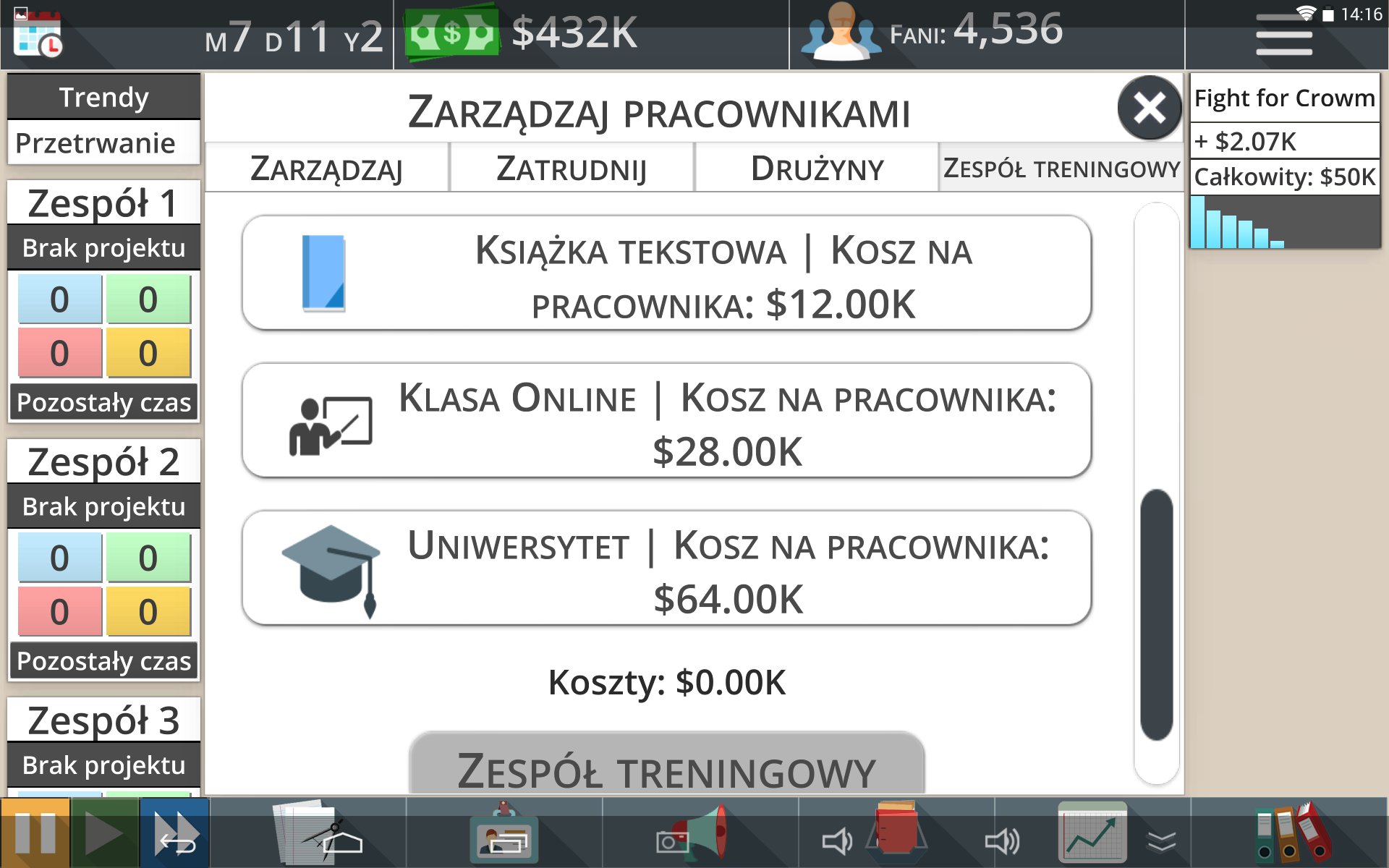Close the Zarządzaj pracownikami dialog

tap(1149, 109)
